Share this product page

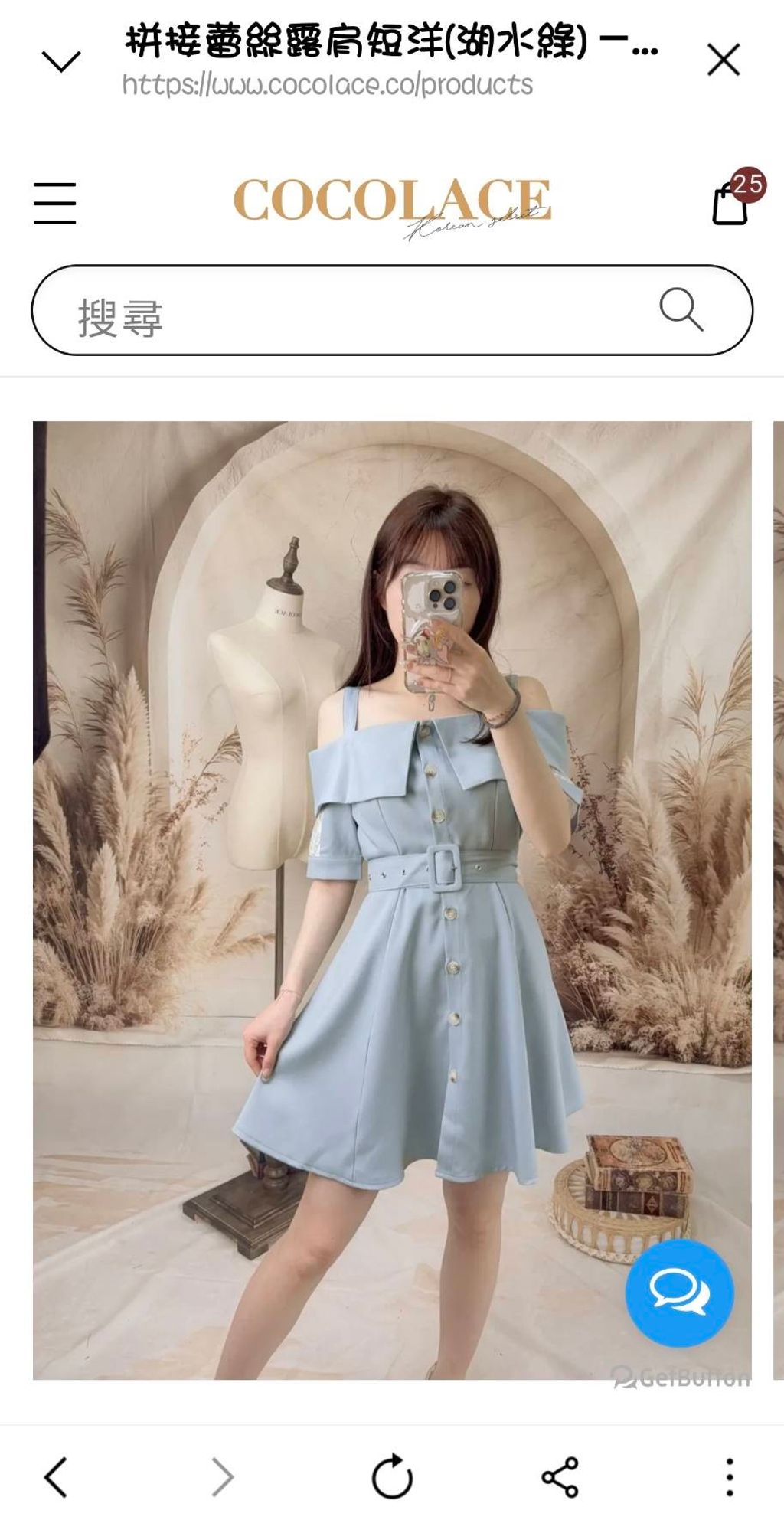click(x=560, y=1476)
